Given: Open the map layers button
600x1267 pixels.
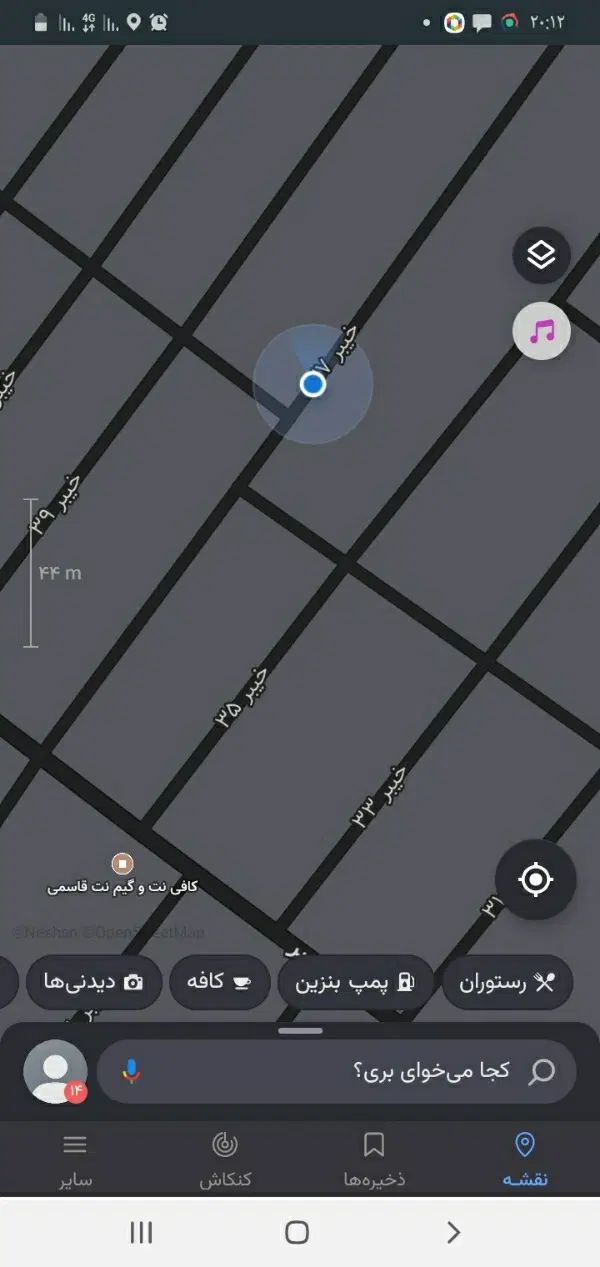Looking at the screenshot, I should (541, 255).
